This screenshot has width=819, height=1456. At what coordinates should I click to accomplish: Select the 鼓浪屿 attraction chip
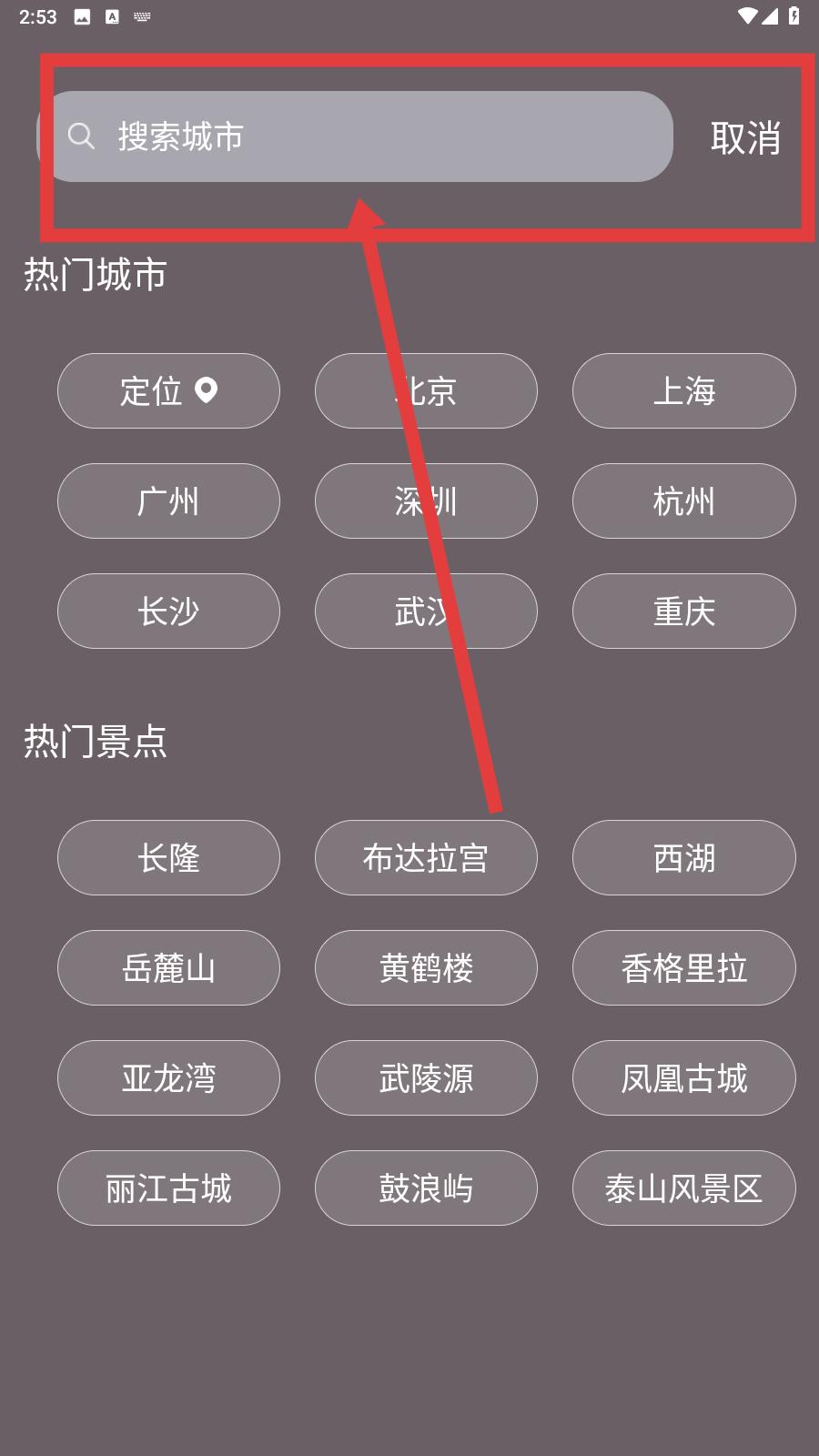pyautogui.click(x=426, y=1188)
